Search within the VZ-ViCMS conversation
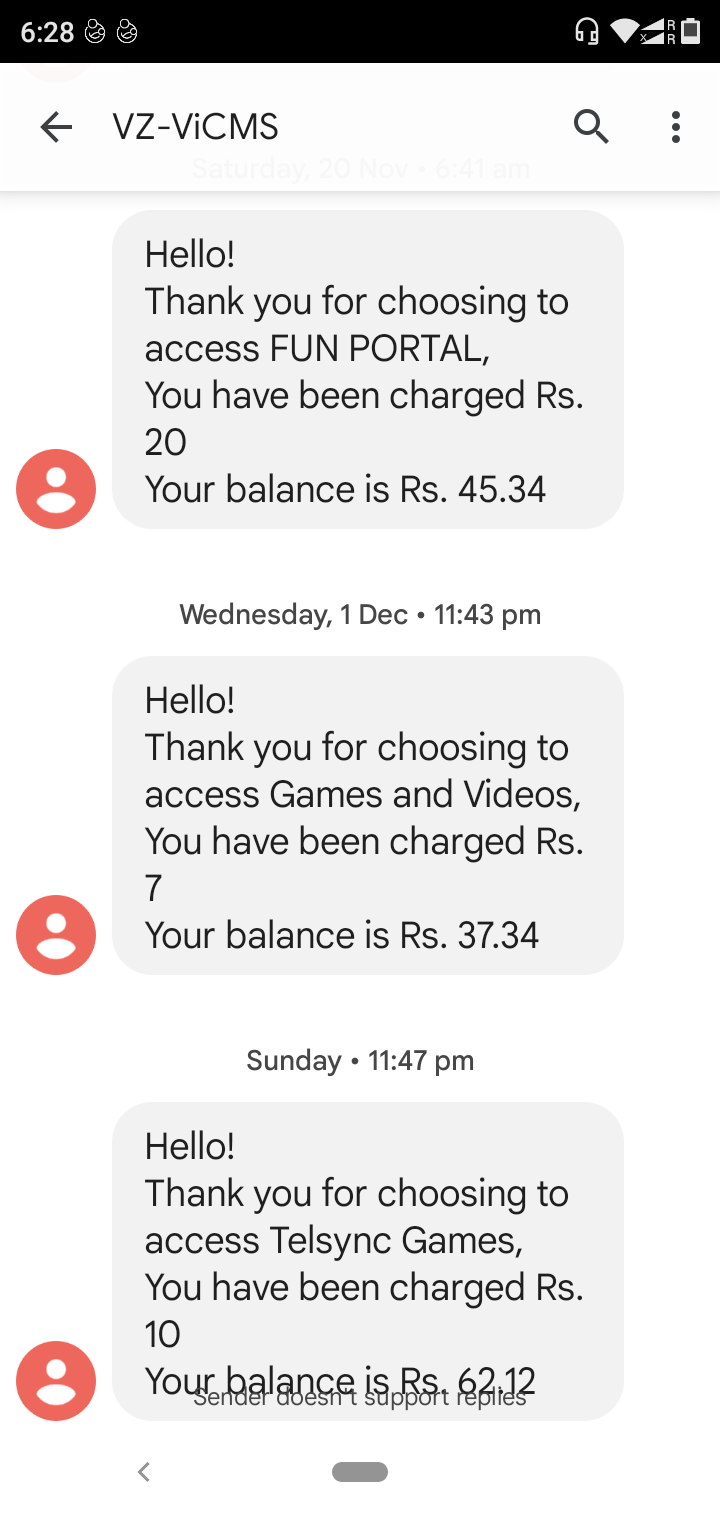Viewport: 720px width, 1520px height. 591,127
